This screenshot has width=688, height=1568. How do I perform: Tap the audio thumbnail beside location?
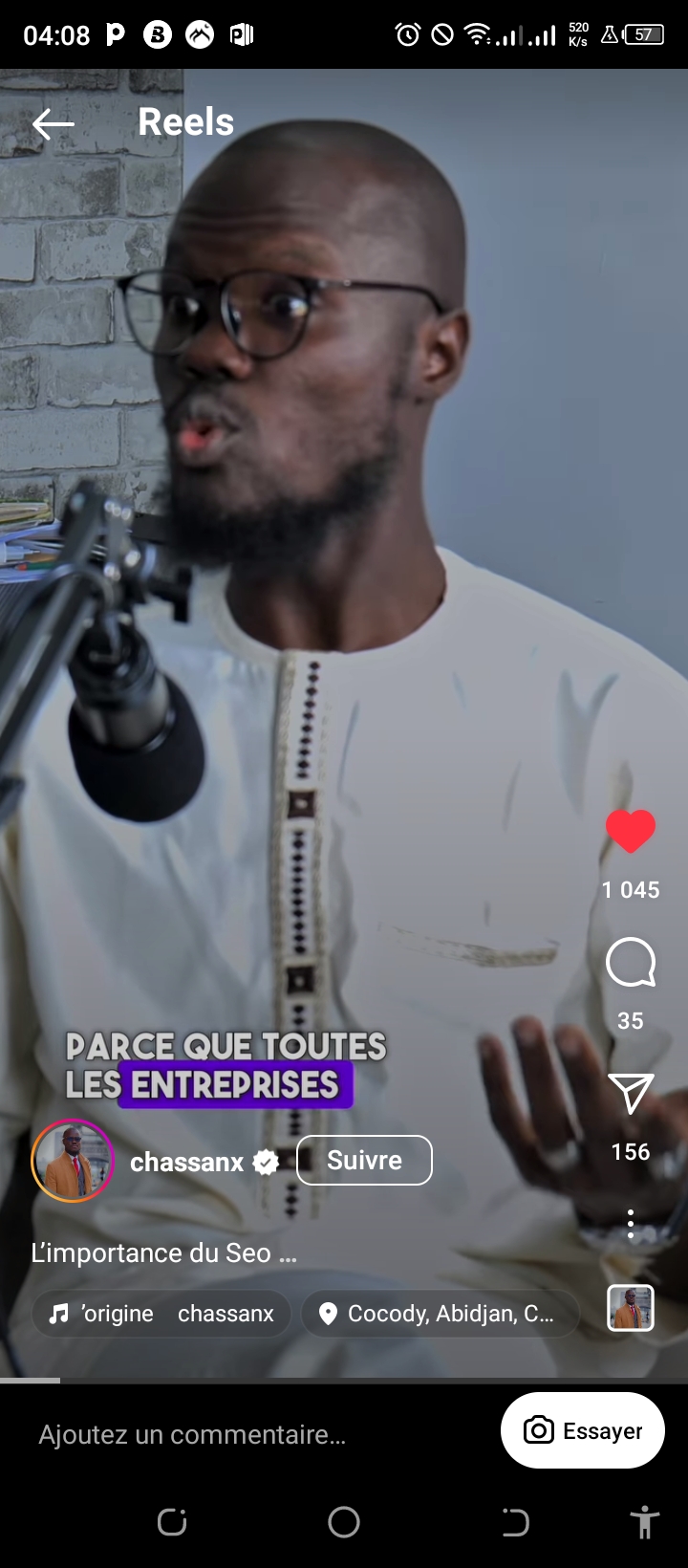(631, 1308)
